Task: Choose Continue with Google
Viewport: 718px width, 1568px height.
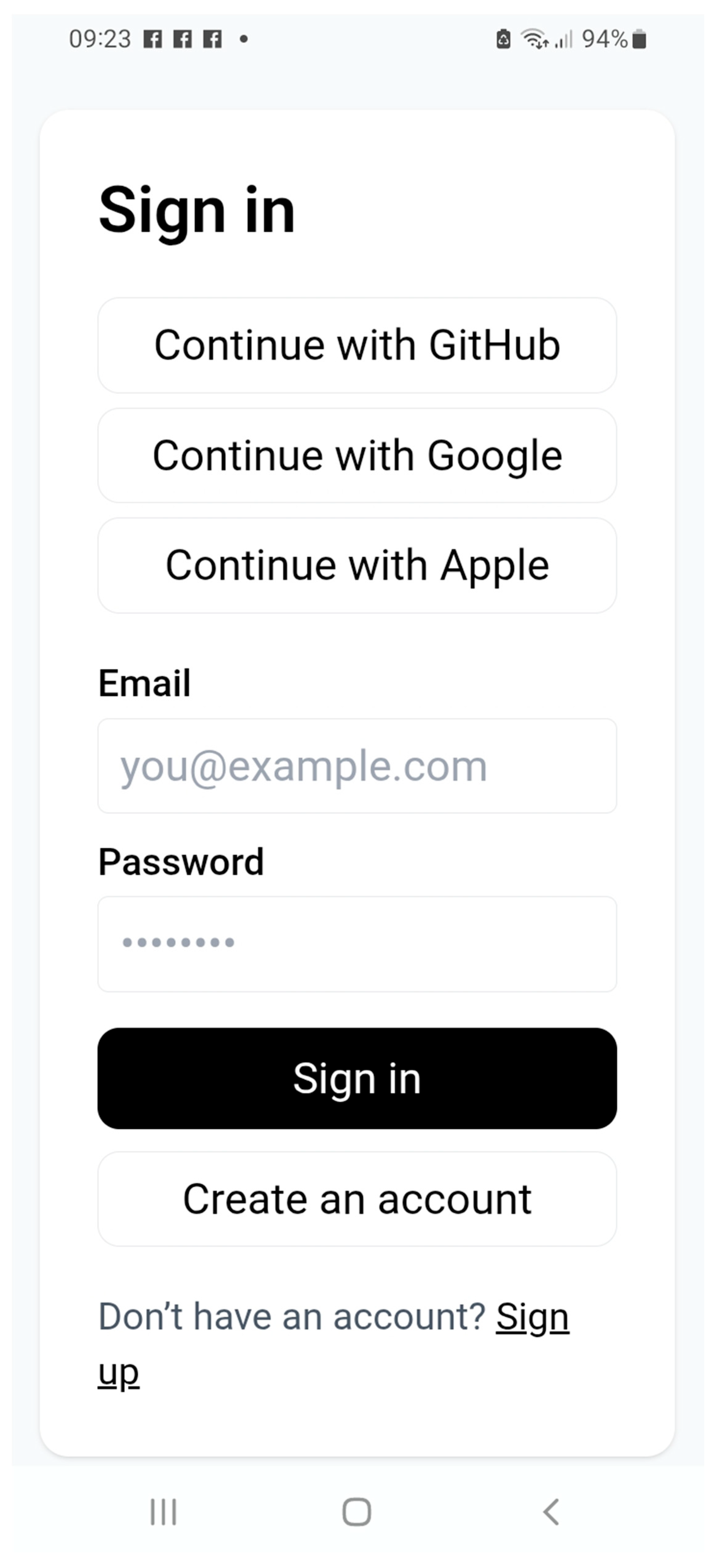Action: pyautogui.click(x=357, y=455)
